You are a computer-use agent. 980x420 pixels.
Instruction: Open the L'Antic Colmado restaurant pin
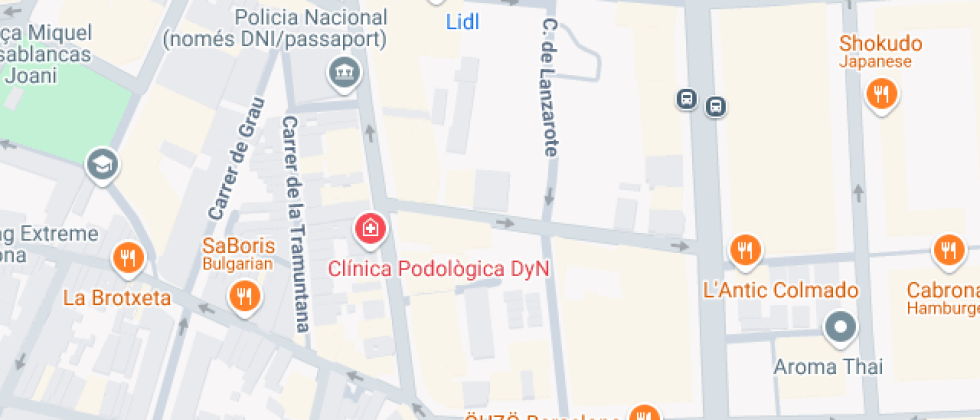tap(744, 251)
